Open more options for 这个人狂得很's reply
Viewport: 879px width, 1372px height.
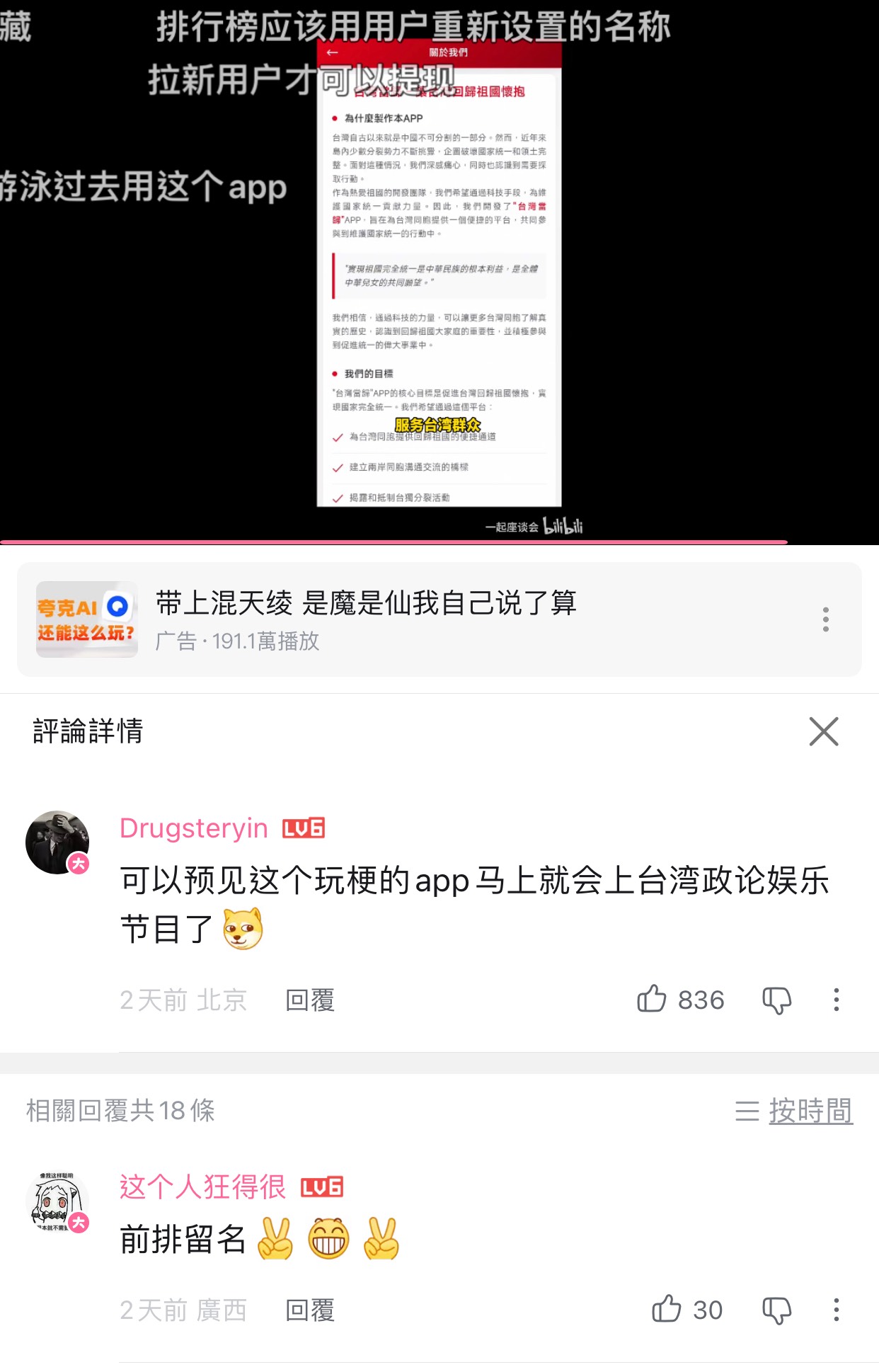click(x=836, y=1310)
